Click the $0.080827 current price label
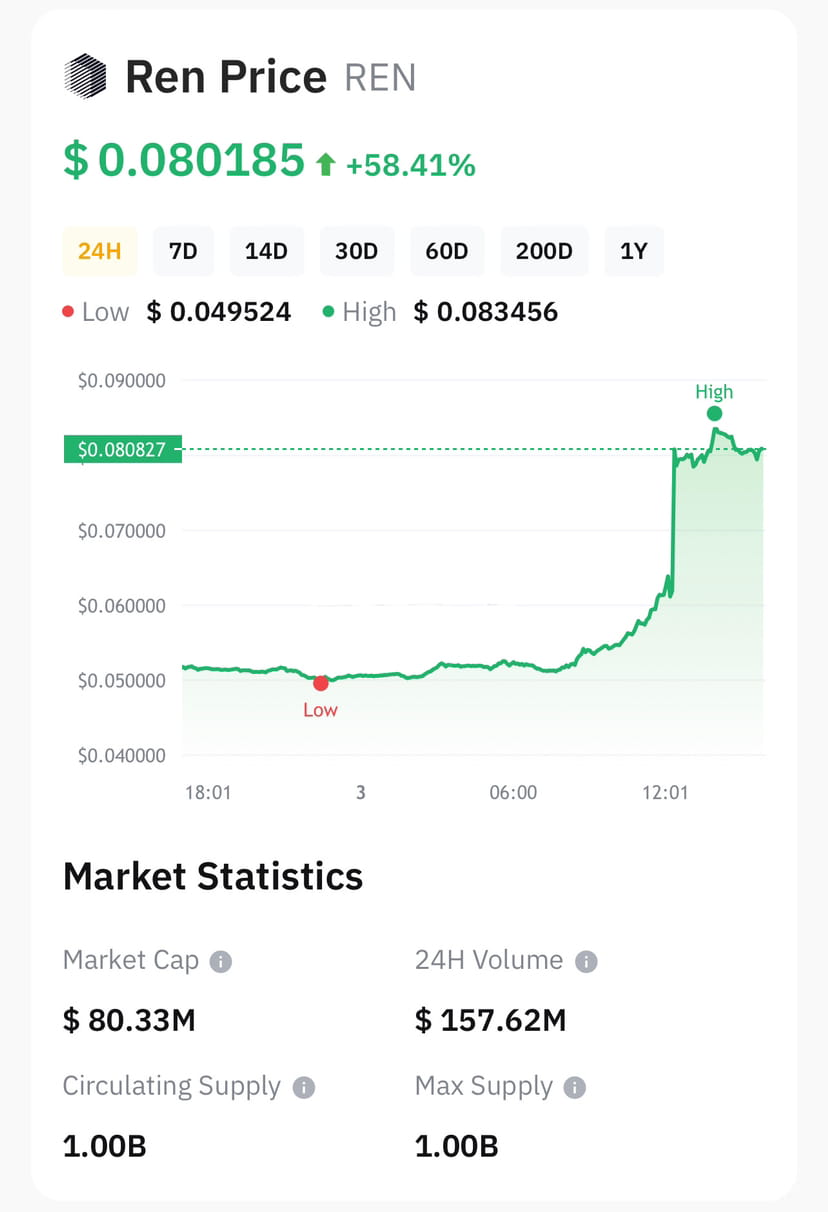 point(122,450)
